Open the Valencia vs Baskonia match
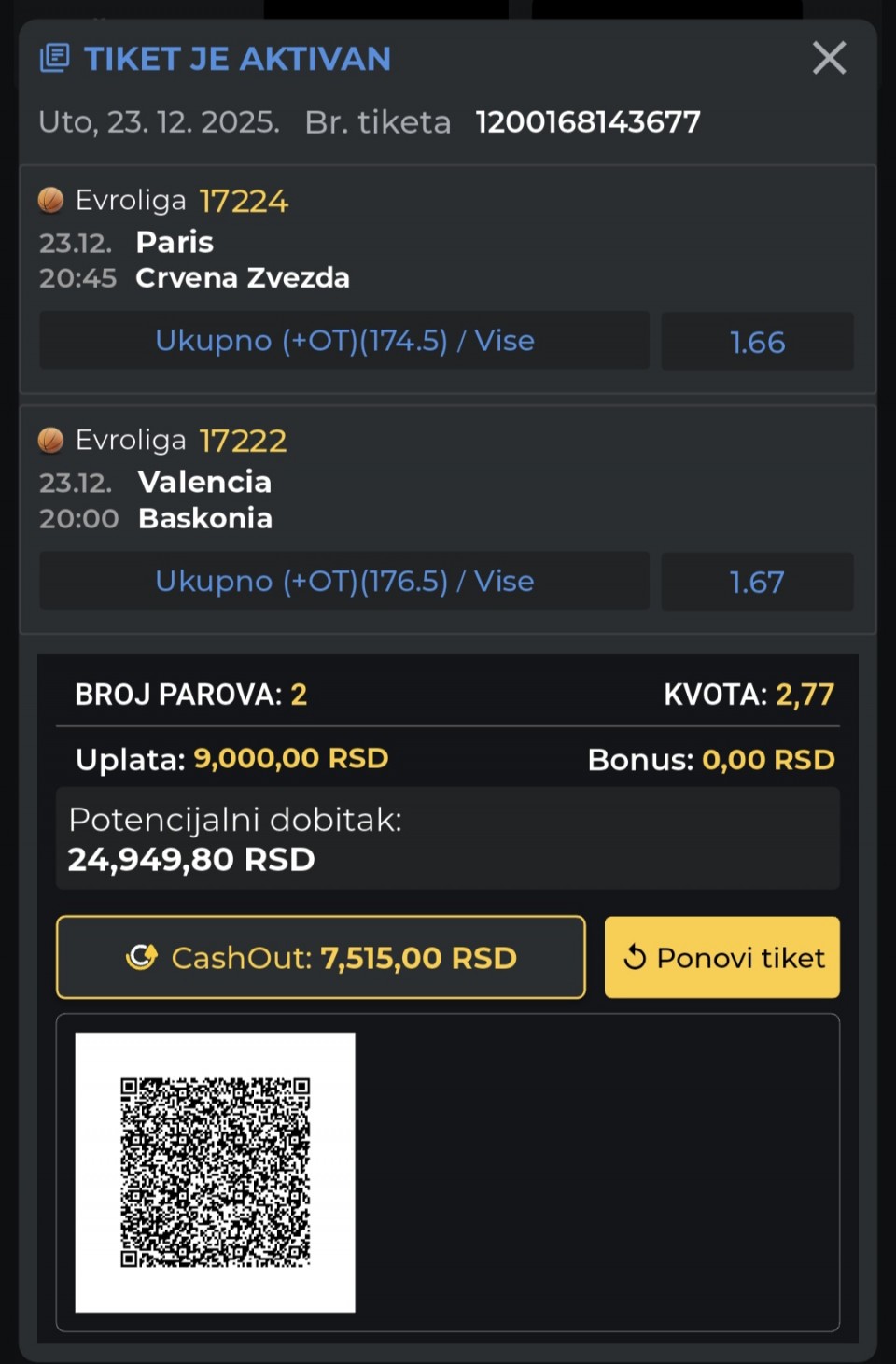 204,499
